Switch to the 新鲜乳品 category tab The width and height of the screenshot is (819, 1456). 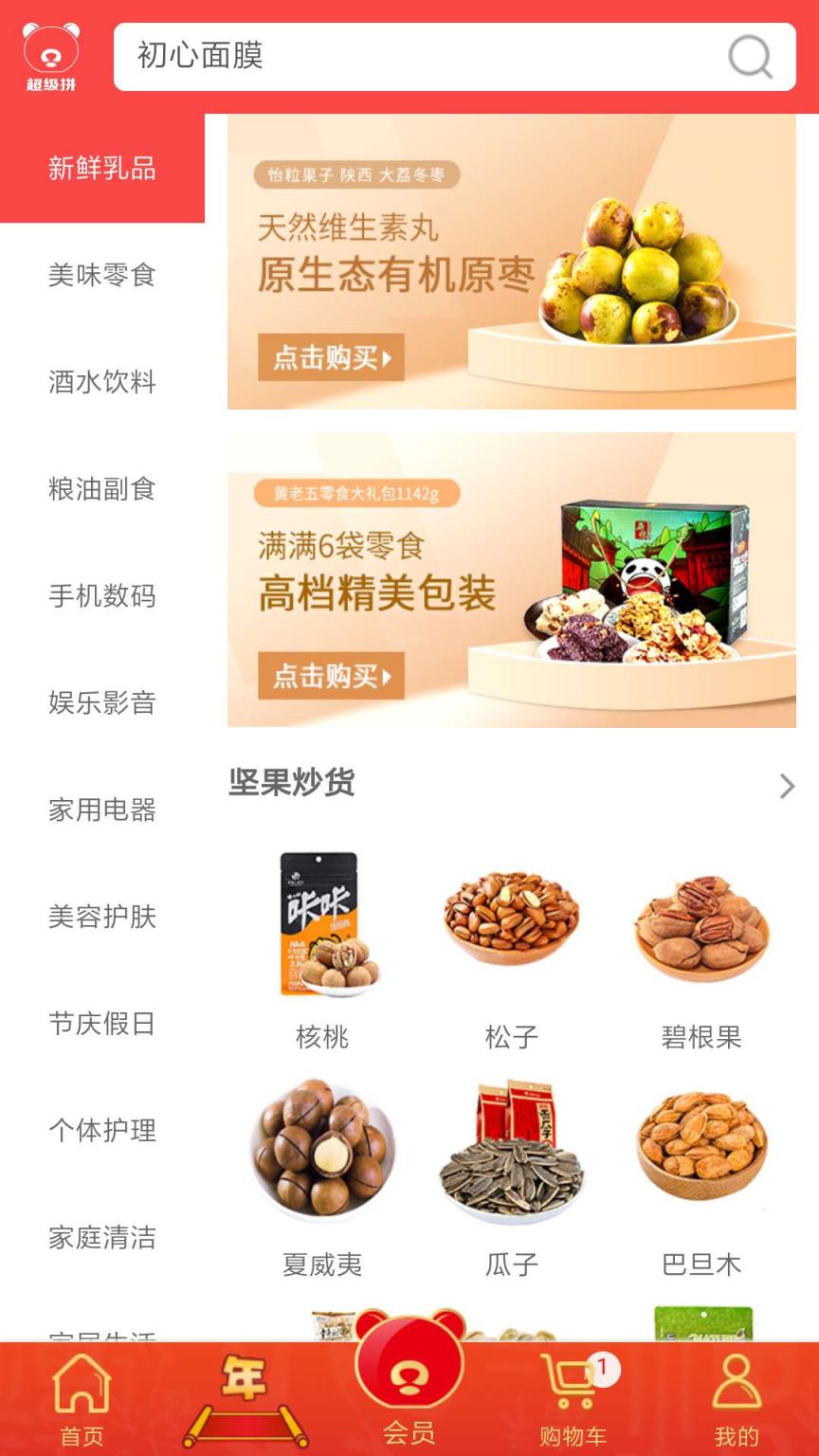(x=101, y=168)
